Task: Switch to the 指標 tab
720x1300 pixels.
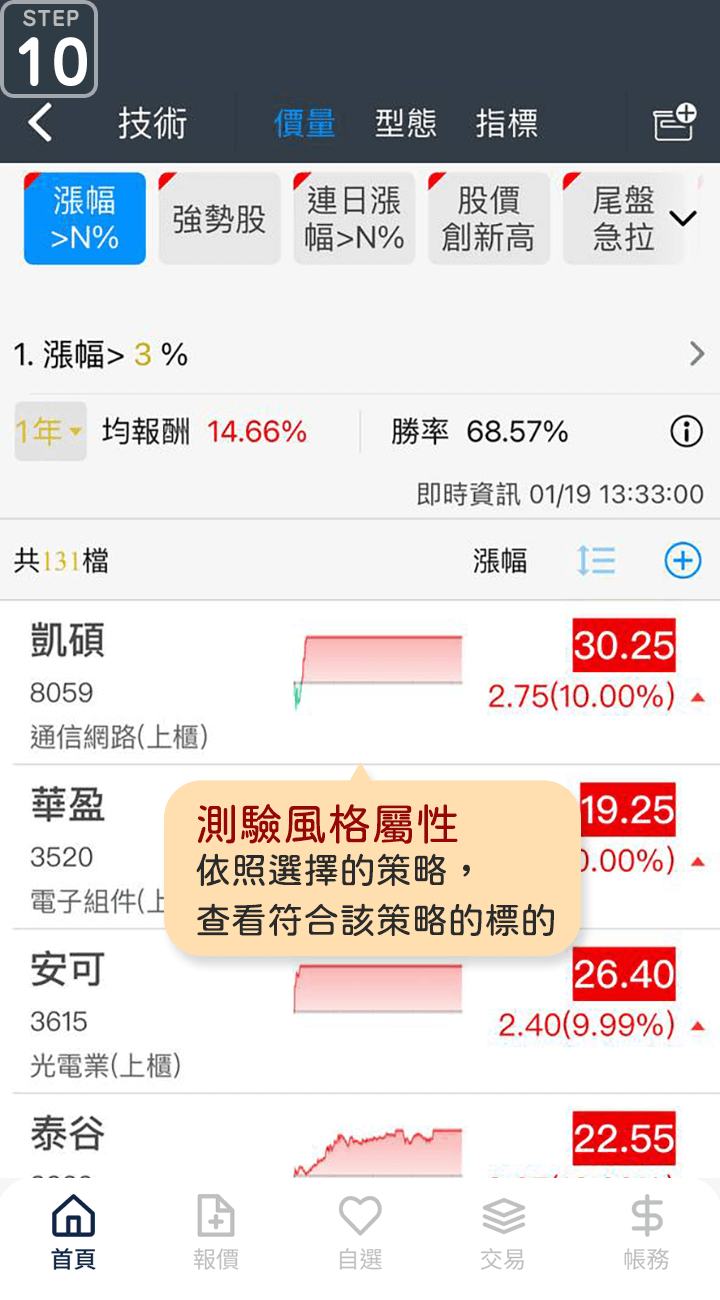Action: 506,123
